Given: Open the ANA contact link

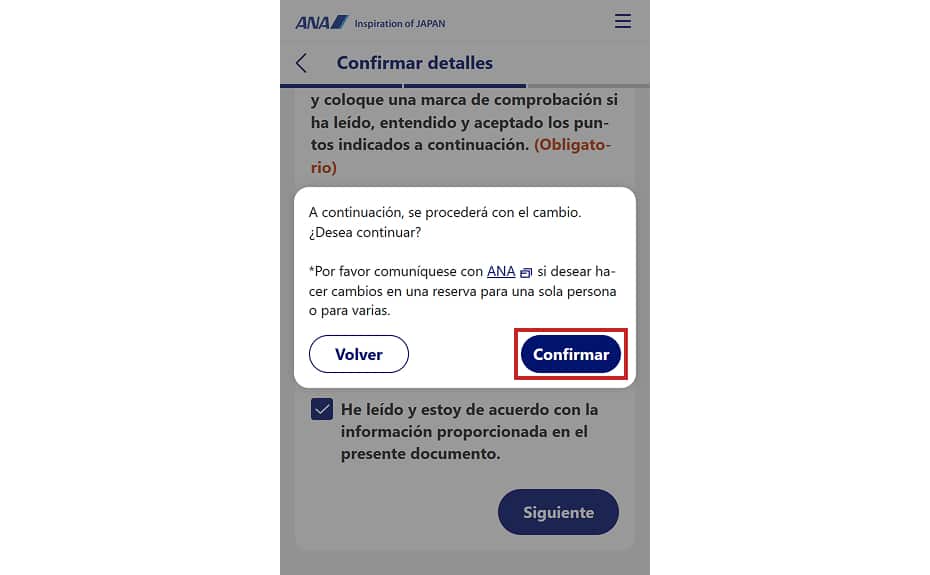Looking at the screenshot, I should click(501, 271).
